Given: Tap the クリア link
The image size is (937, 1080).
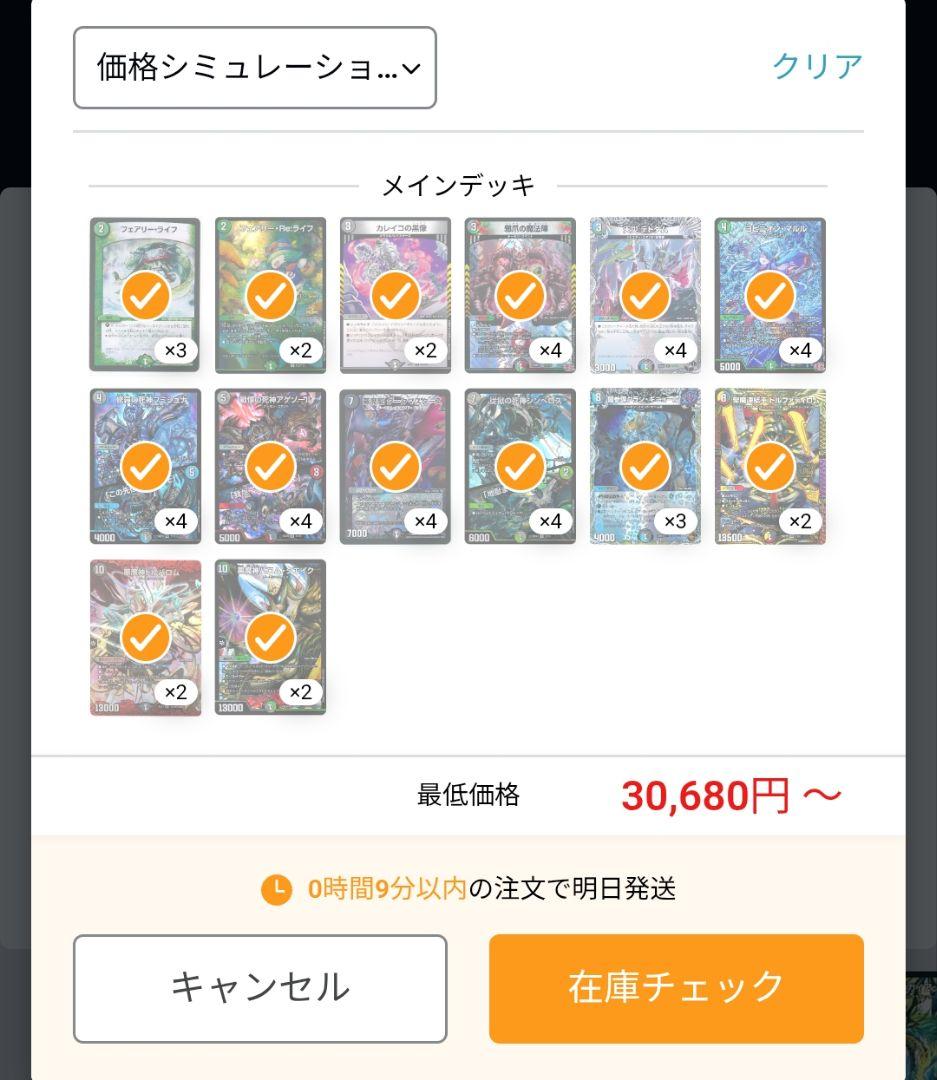Looking at the screenshot, I should (x=817, y=66).
